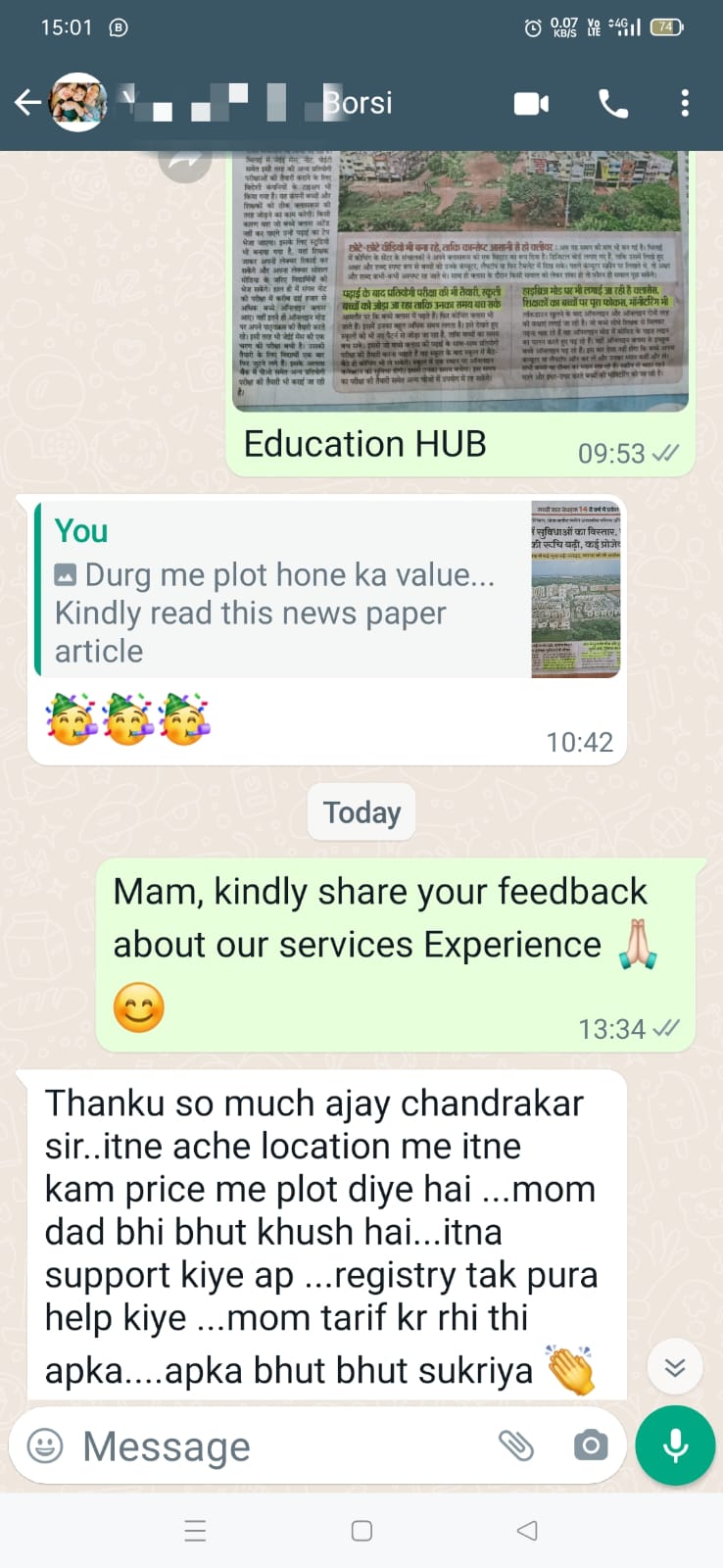Start a voice call
723x1568 pixels.
point(613,103)
